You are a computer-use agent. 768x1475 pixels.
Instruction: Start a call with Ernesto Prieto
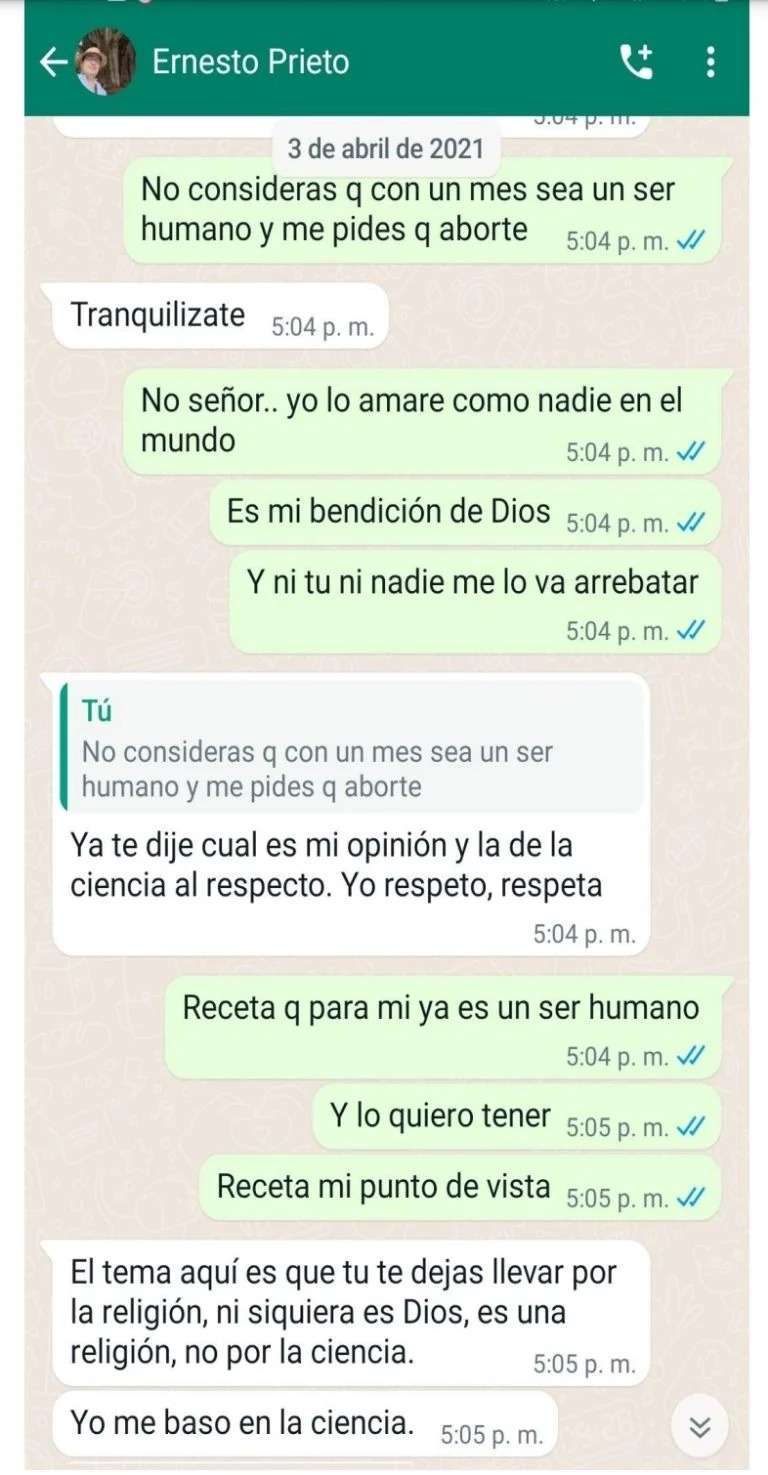[636, 62]
